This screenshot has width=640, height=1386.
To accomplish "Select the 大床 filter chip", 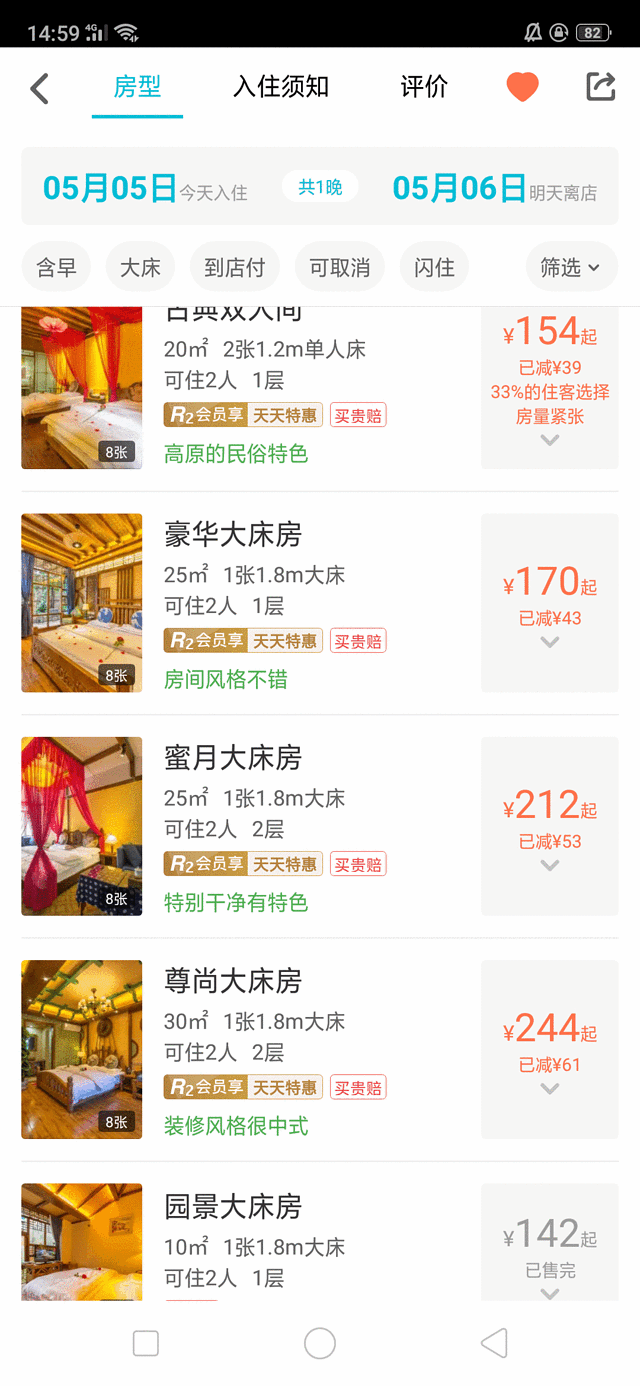I will tap(140, 267).
